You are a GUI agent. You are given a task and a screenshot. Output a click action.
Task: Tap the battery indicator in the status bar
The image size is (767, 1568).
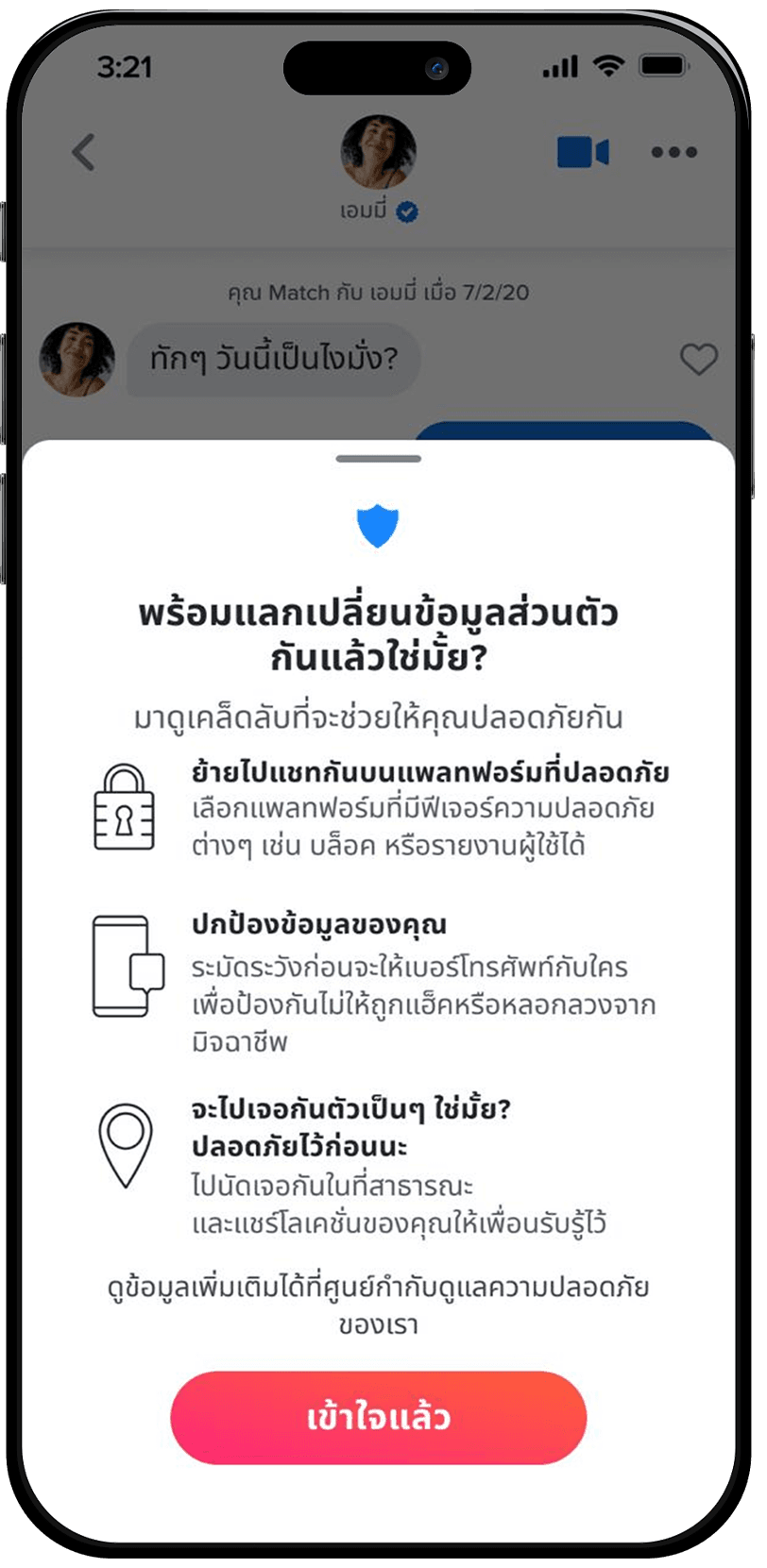(662, 65)
